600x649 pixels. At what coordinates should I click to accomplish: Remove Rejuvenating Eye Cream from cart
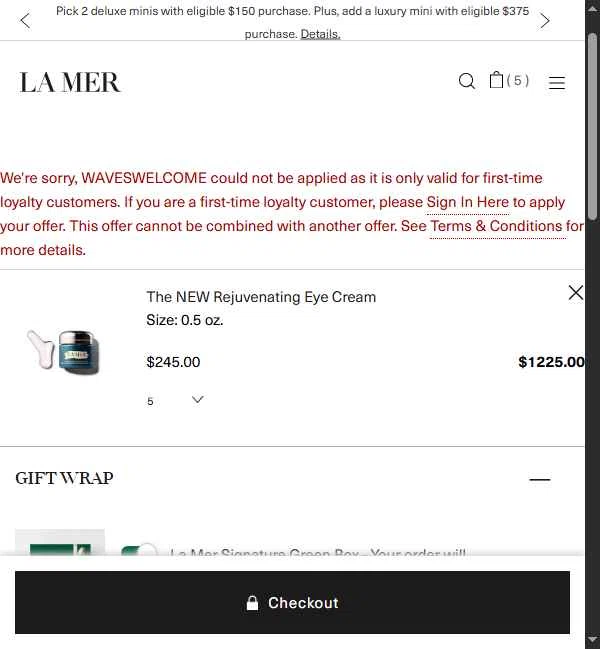click(575, 292)
